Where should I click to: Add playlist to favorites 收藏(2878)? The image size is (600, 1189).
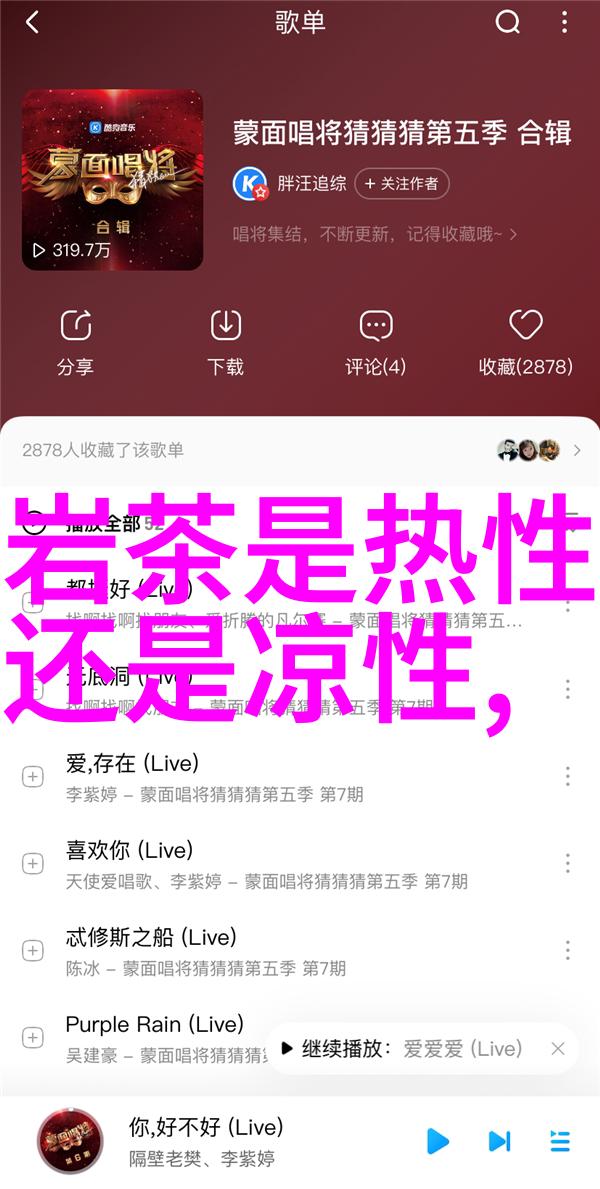point(525,343)
